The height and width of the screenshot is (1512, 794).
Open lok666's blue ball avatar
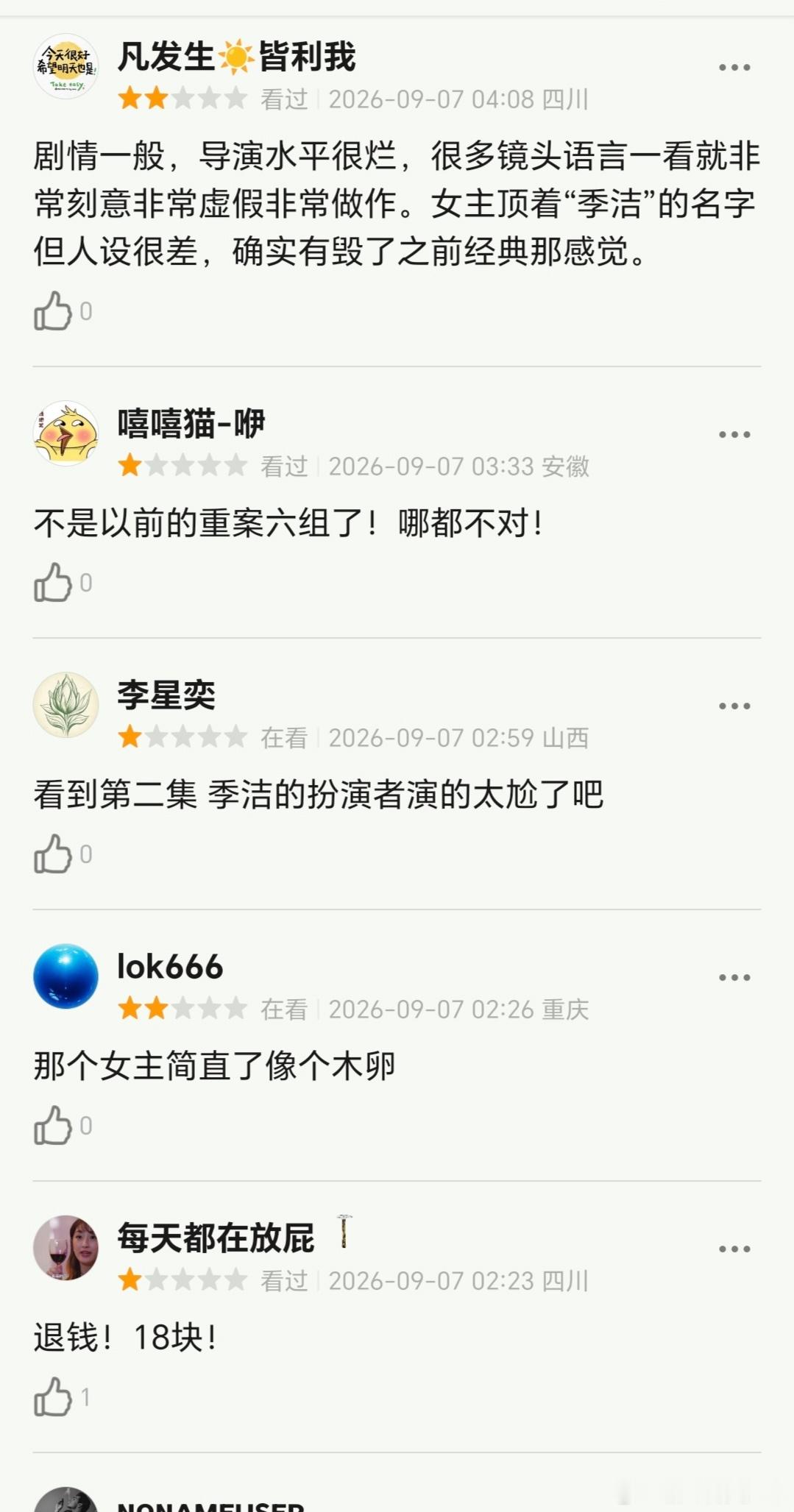point(65,976)
